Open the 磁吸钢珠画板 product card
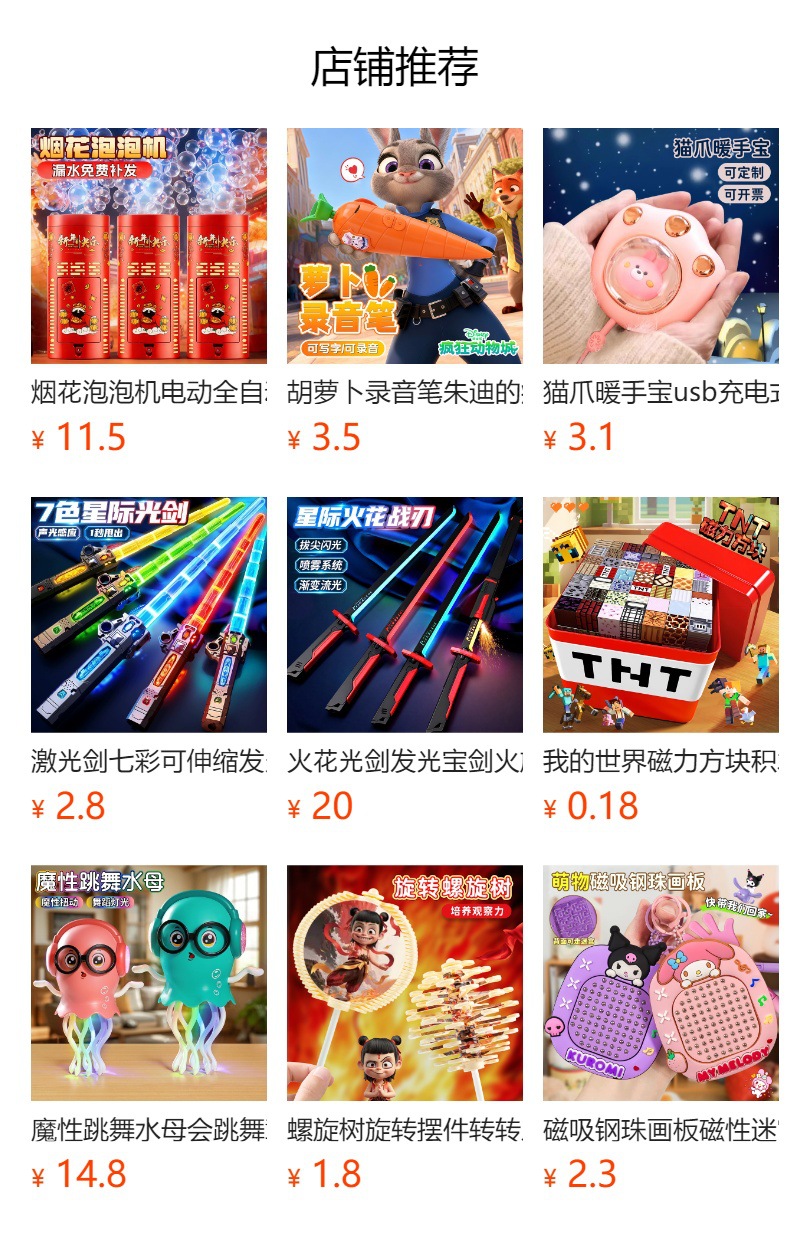 661,1029
